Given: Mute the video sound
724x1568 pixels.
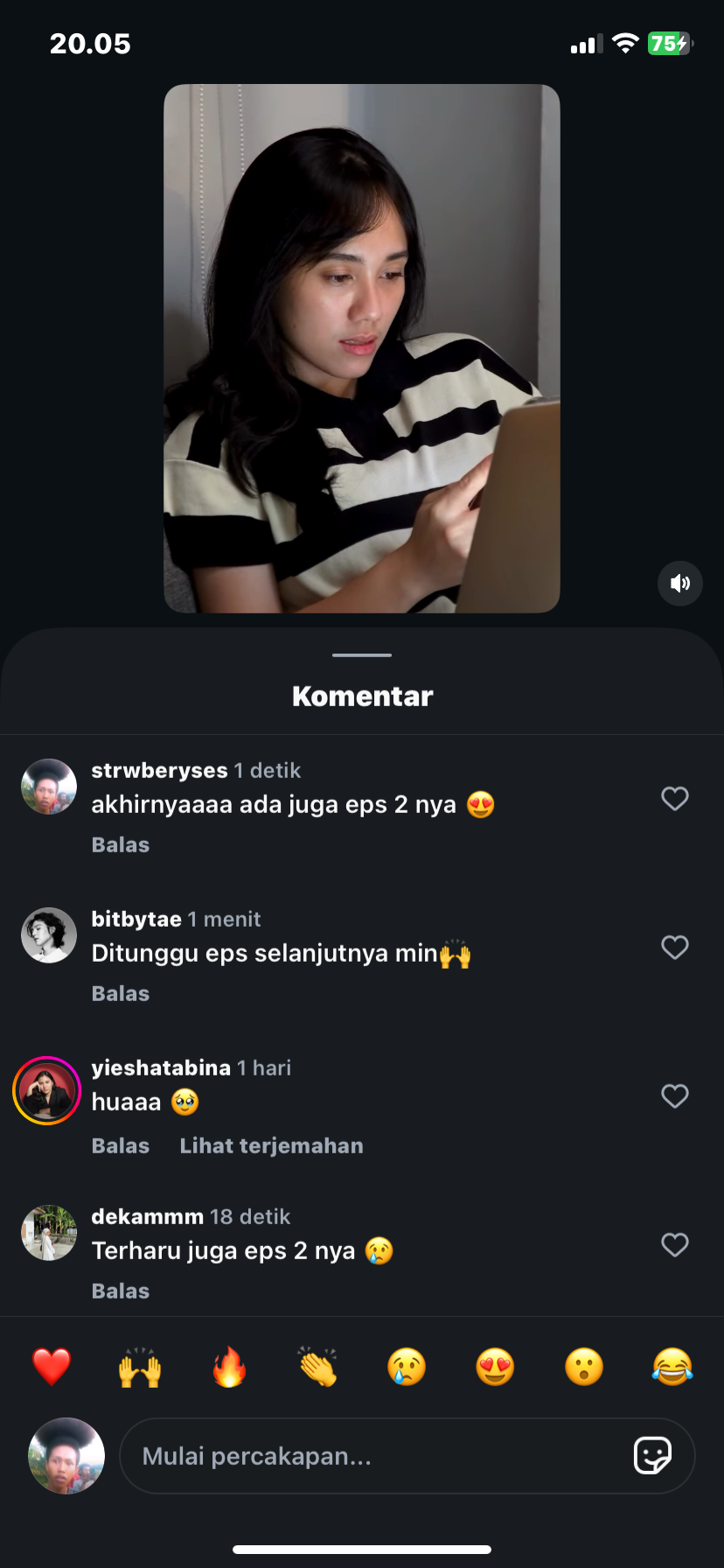Looking at the screenshot, I should pos(679,584).
